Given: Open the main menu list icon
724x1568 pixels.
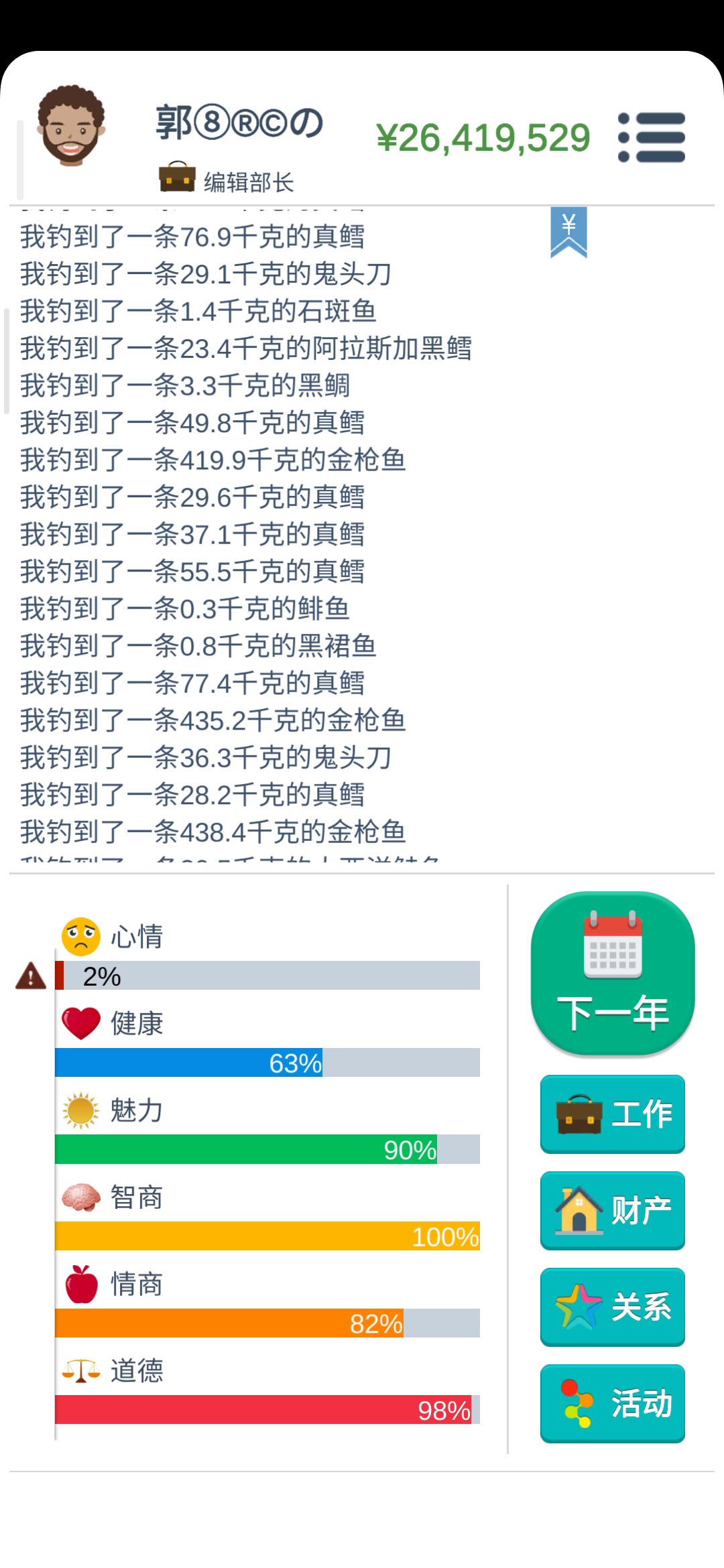Looking at the screenshot, I should 652,137.
